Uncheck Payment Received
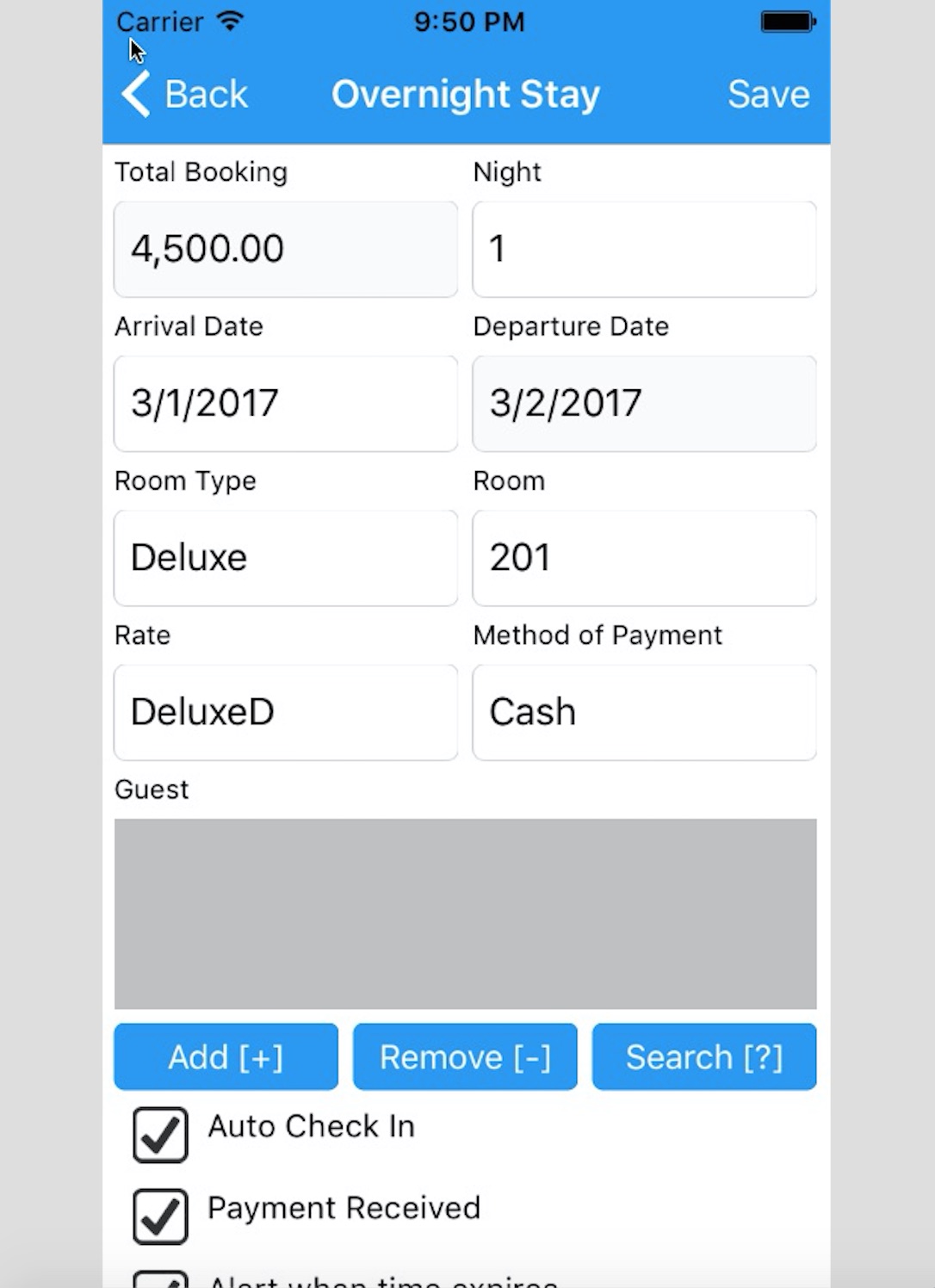The image size is (935, 1288). click(x=160, y=1216)
